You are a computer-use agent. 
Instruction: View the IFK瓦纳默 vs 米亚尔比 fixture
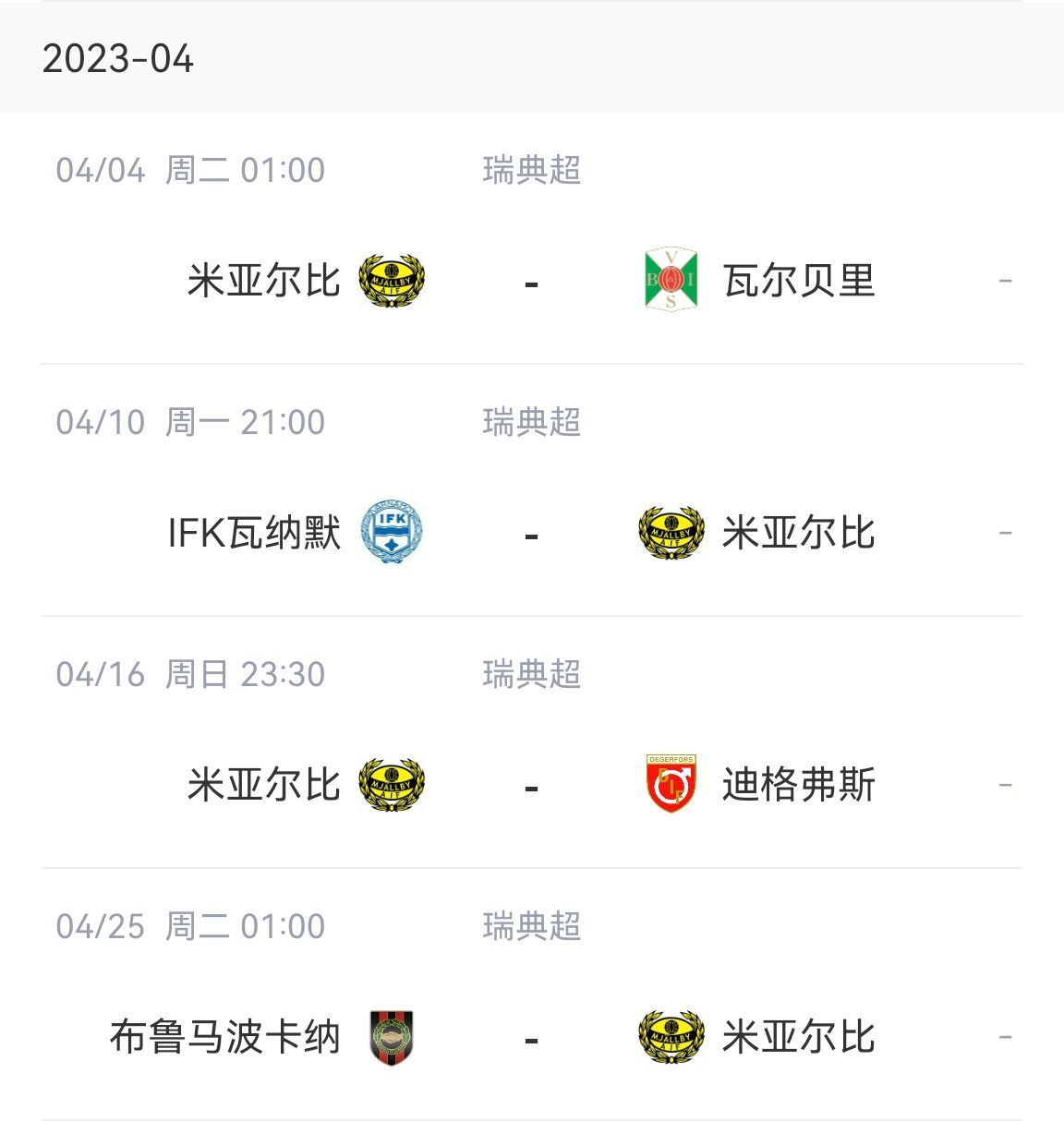pos(531,533)
